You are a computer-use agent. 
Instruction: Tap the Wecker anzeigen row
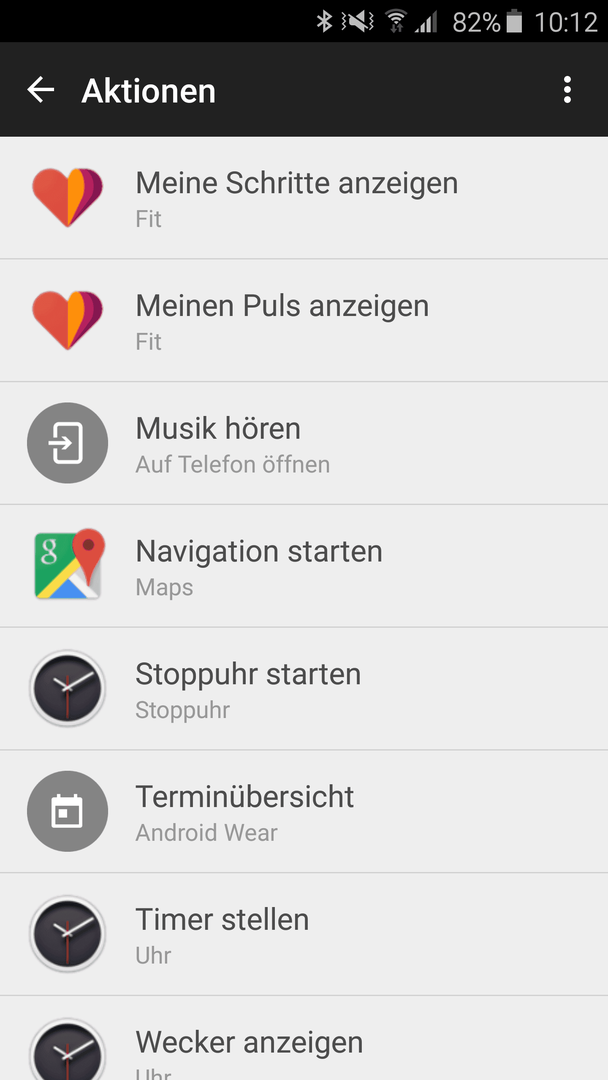tap(304, 1038)
